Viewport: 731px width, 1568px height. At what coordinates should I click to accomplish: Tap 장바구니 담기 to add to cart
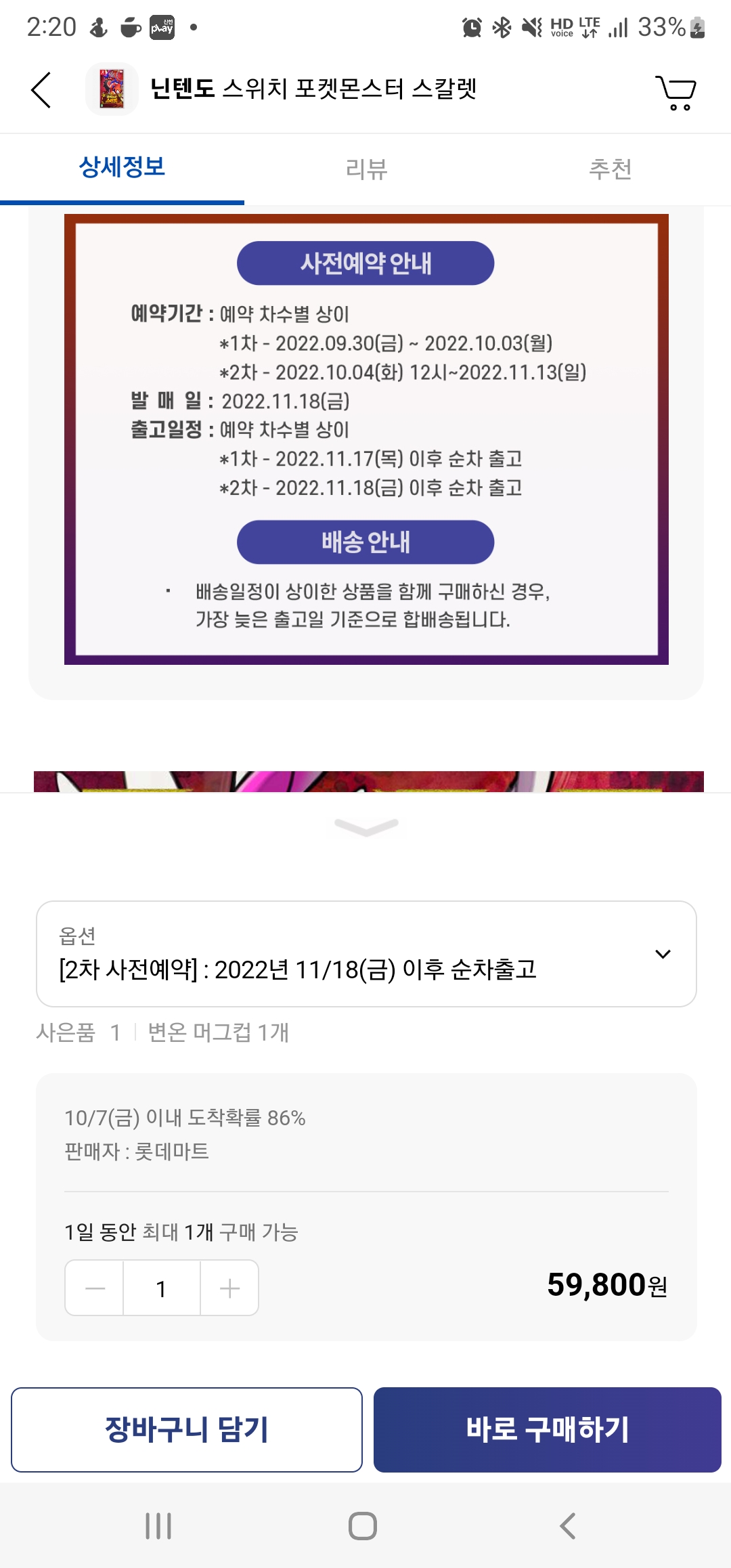(x=187, y=1429)
